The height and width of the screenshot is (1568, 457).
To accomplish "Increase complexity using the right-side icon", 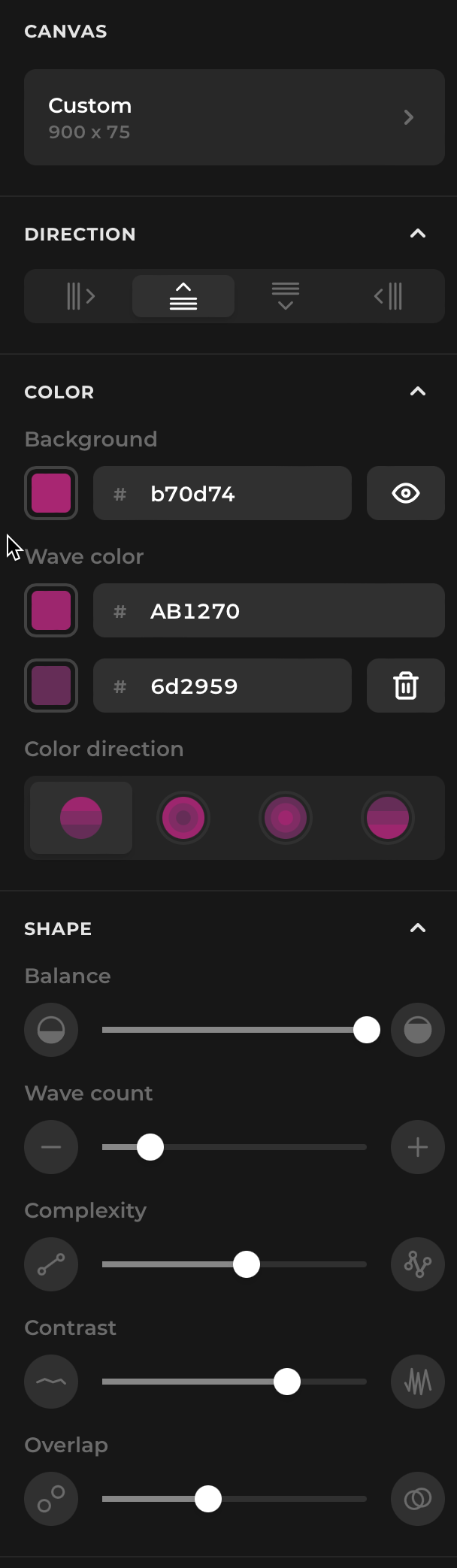I will tap(418, 1264).
